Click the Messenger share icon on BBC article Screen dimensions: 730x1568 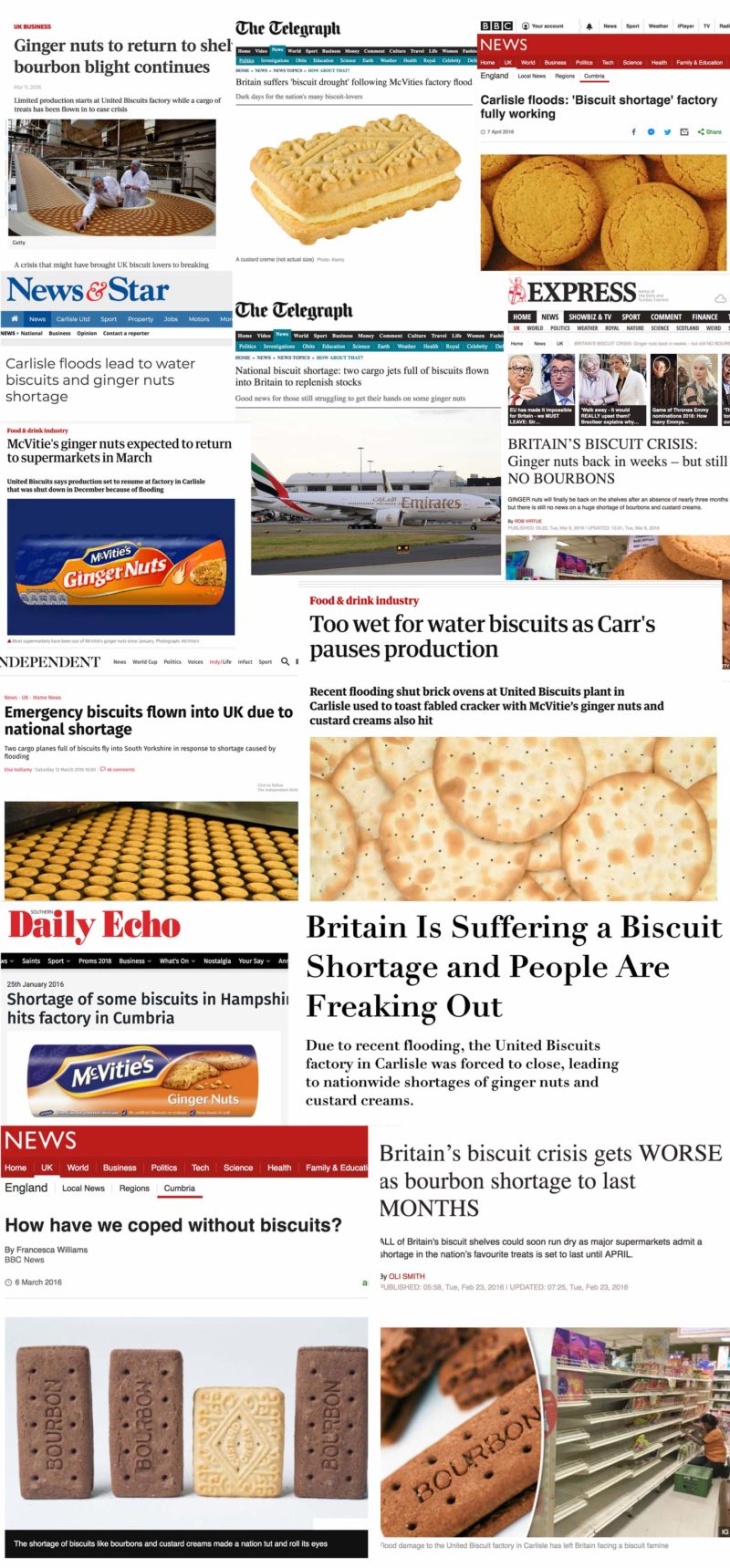pyautogui.click(x=651, y=131)
